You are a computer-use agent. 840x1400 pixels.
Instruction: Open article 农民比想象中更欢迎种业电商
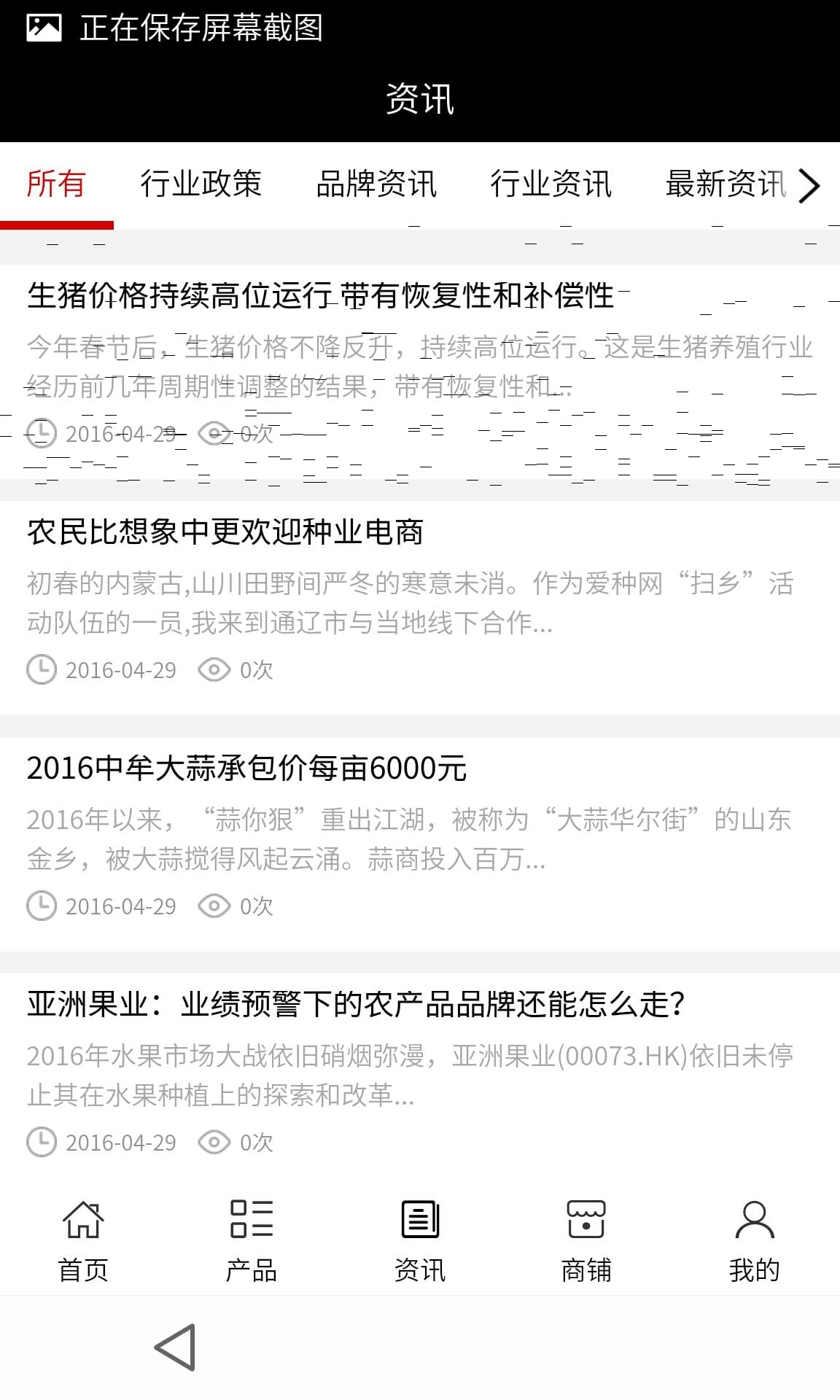[225, 532]
